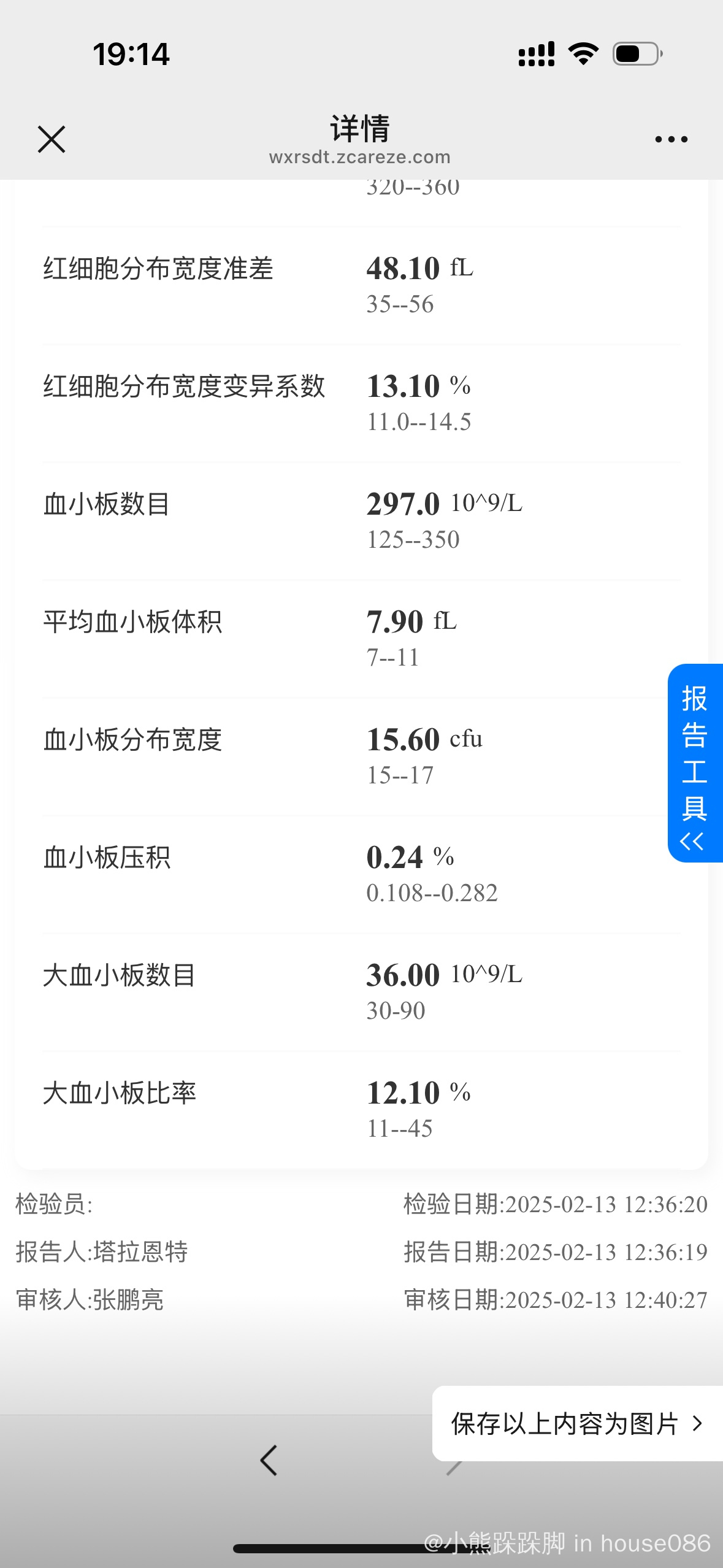Close the 详情 web page
This screenshot has width=723, height=1568.
click(x=52, y=139)
